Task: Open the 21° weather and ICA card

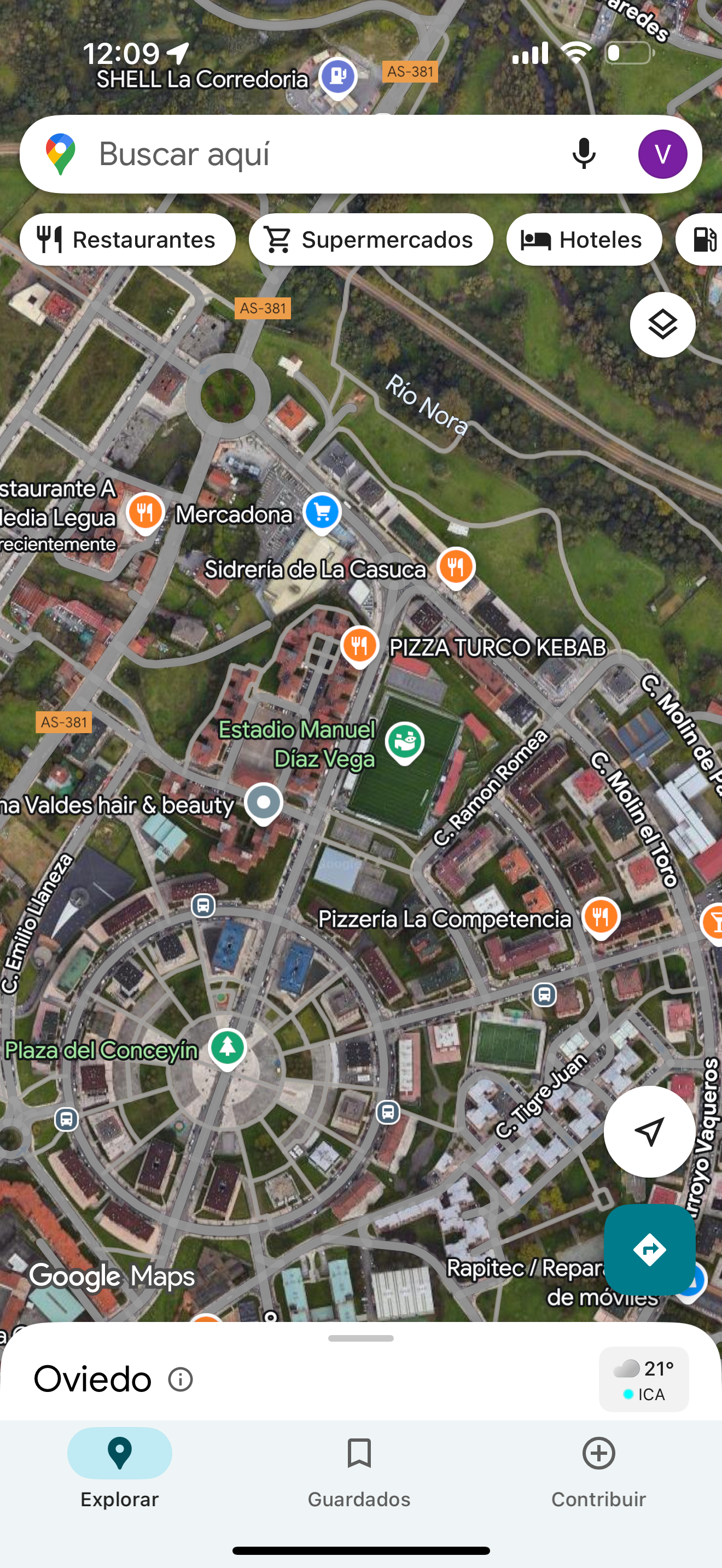Action: click(643, 1379)
